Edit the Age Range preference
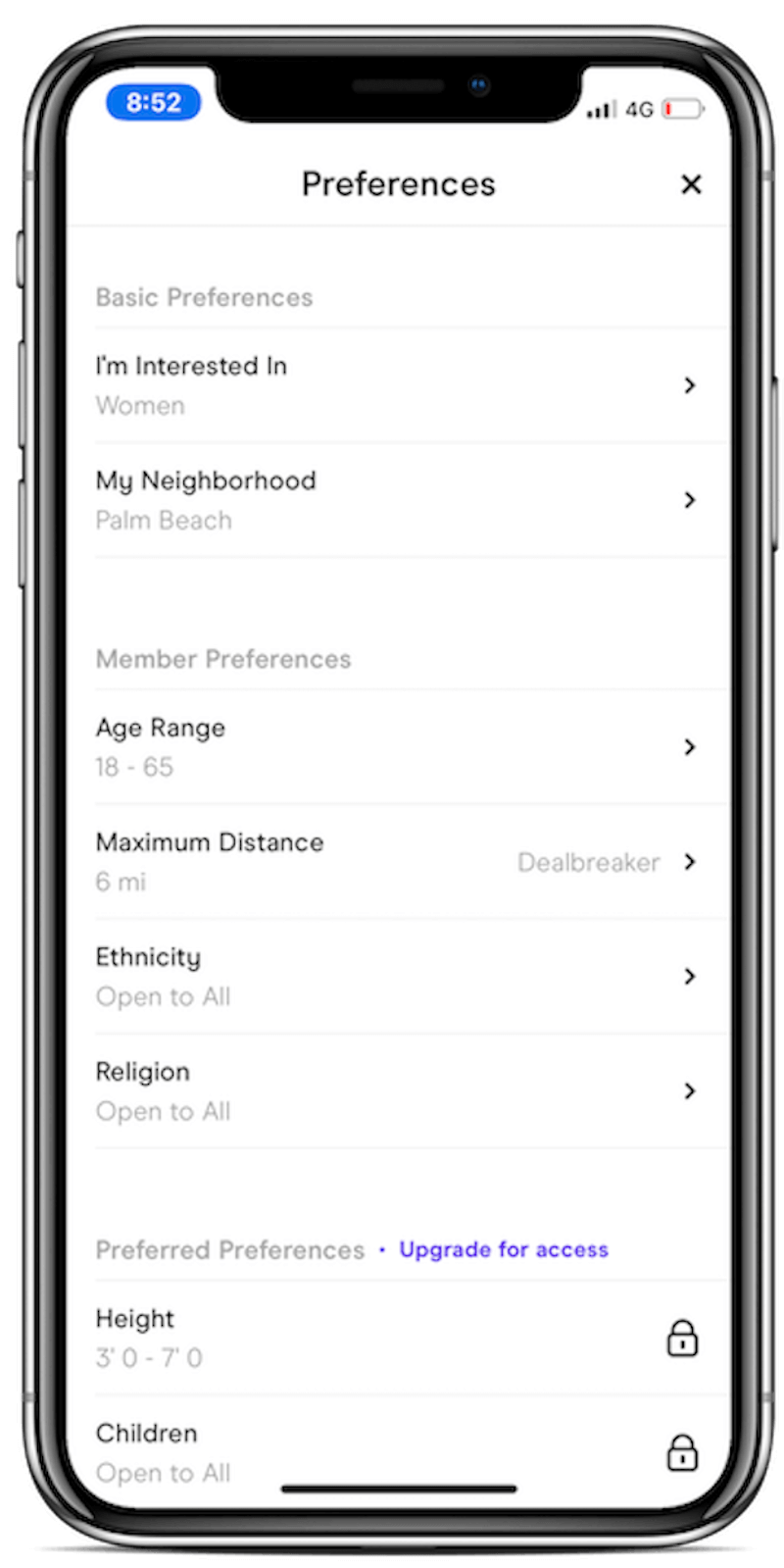This screenshot has width=784, height=1568. point(397,747)
